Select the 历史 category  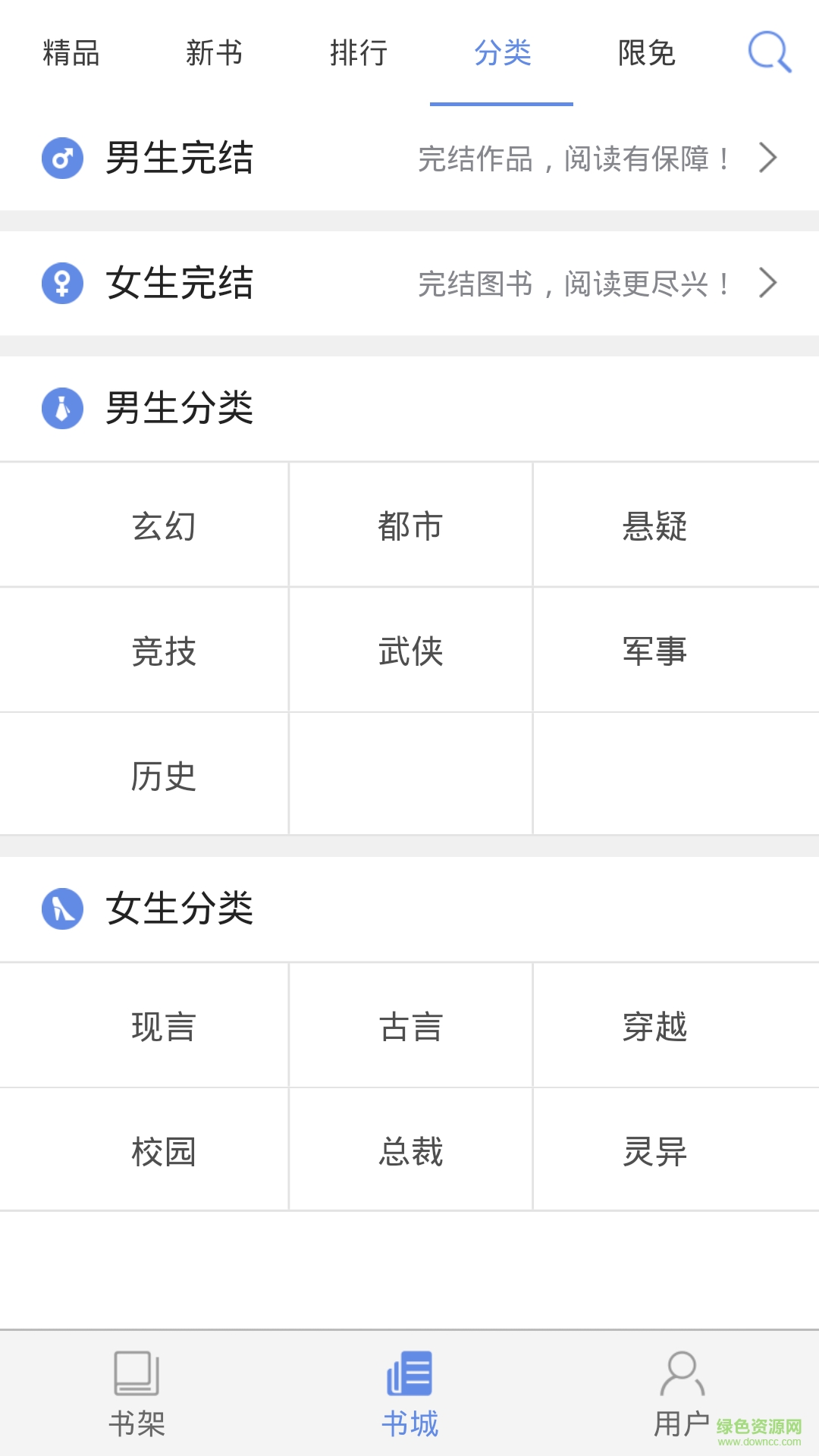[x=164, y=776]
